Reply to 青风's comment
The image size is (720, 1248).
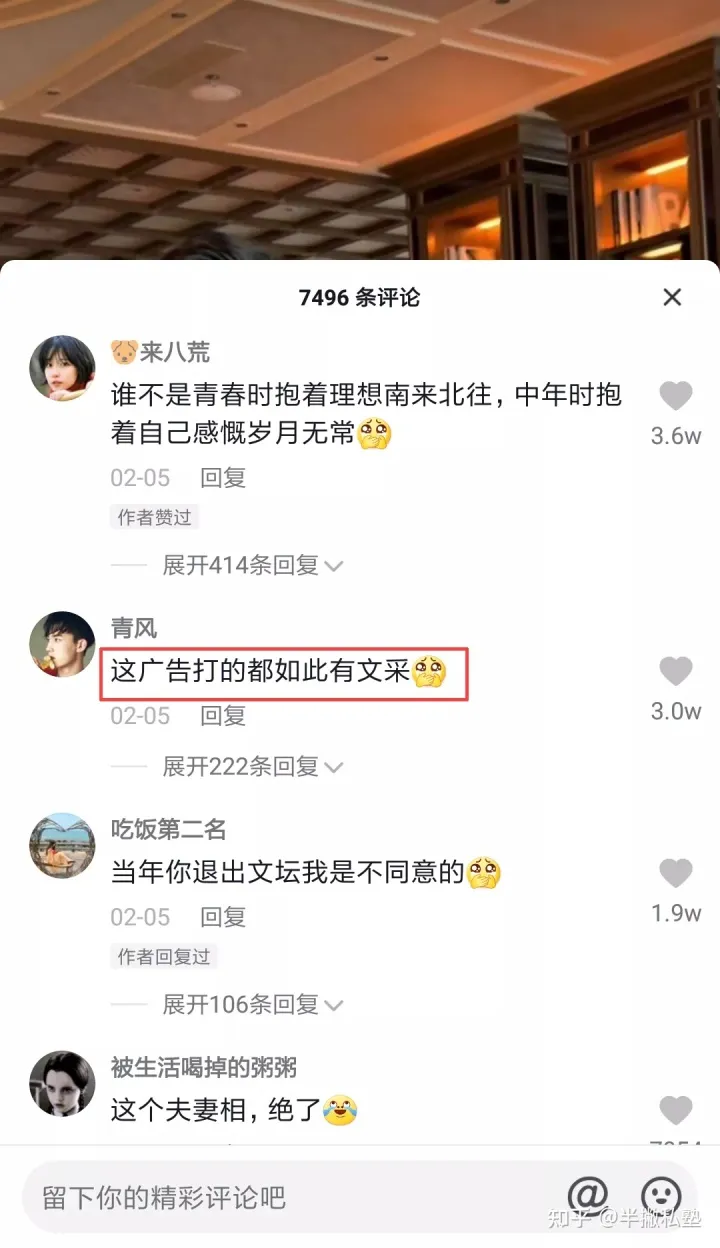click(223, 716)
